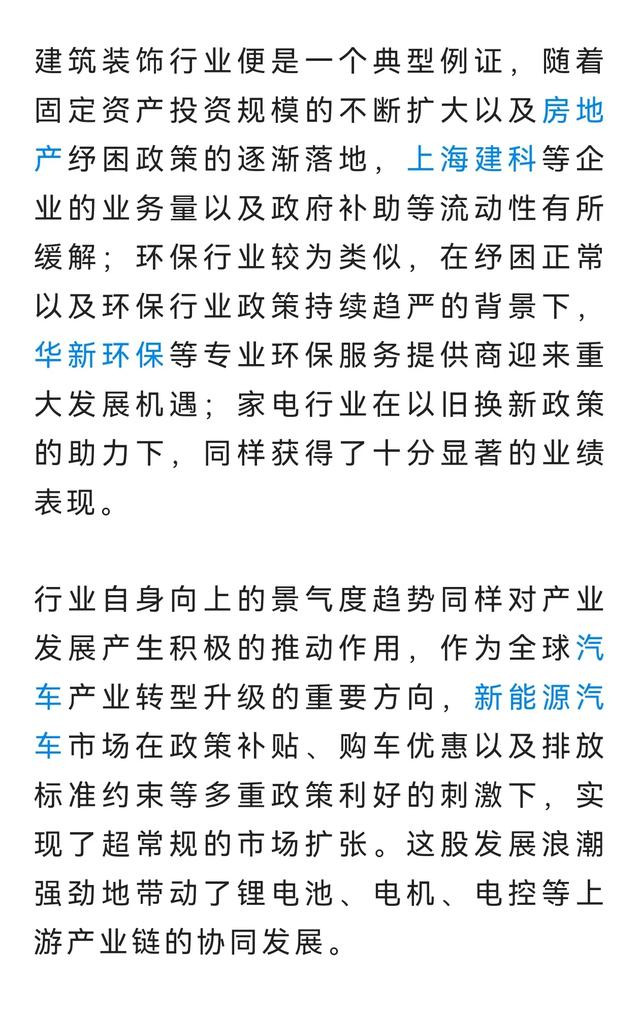
Task: Open the 上海建科 link
Action: point(471,159)
